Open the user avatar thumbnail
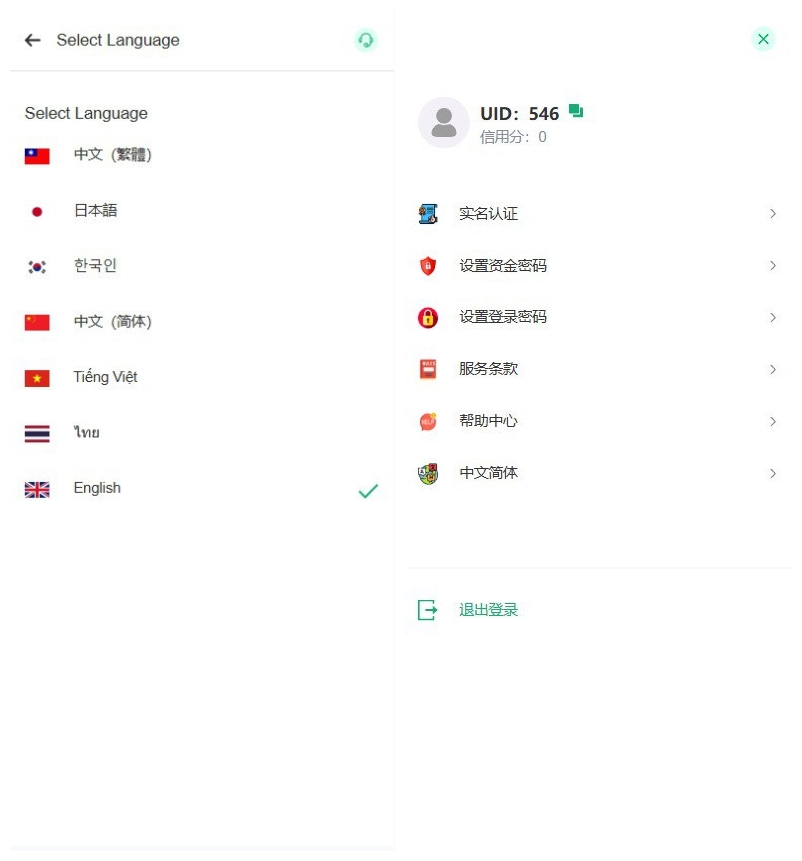This screenshot has width=802, height=861. tap(443, 121)
